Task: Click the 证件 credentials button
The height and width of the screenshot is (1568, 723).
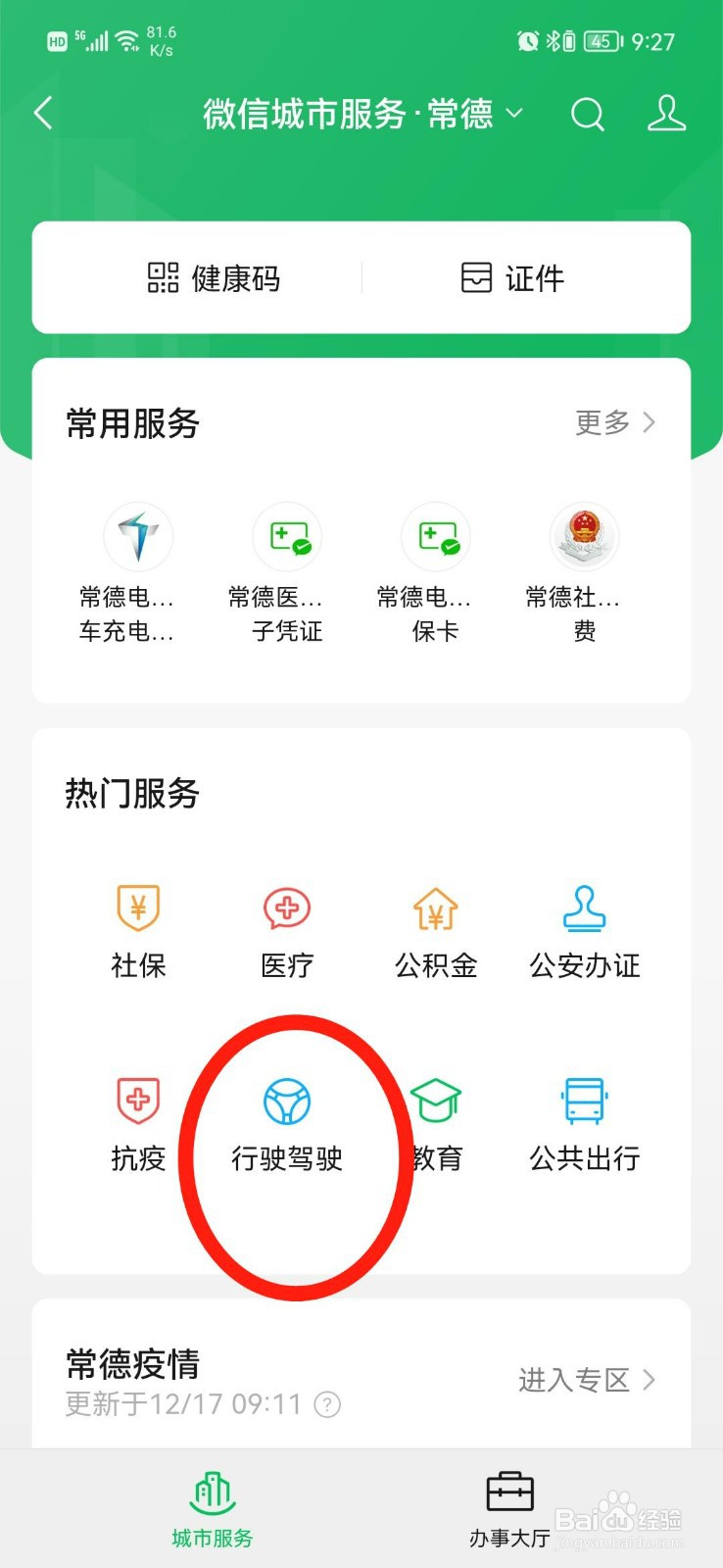Action: [x=510, y=277]
